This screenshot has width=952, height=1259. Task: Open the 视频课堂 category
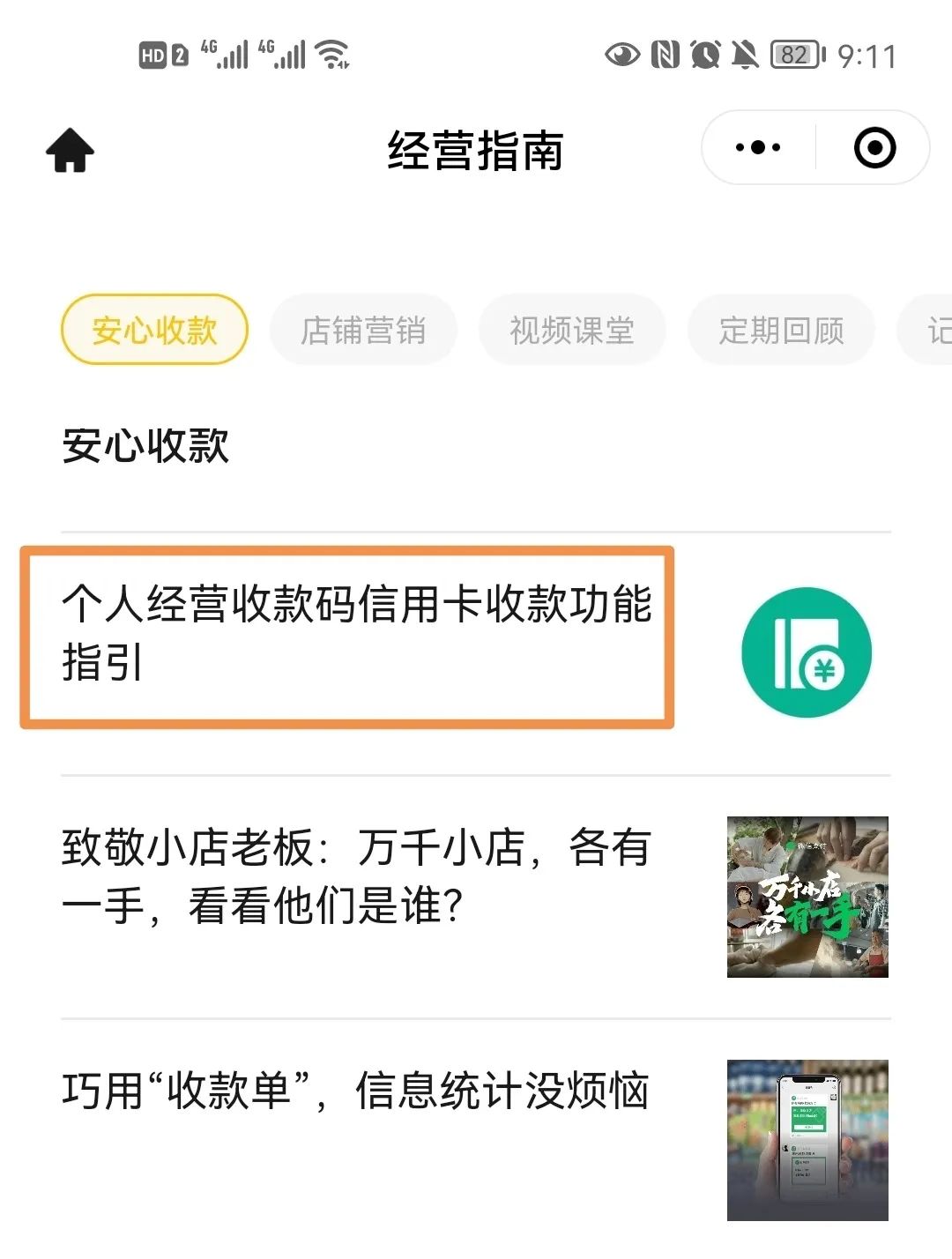click(x=572, y=328)
